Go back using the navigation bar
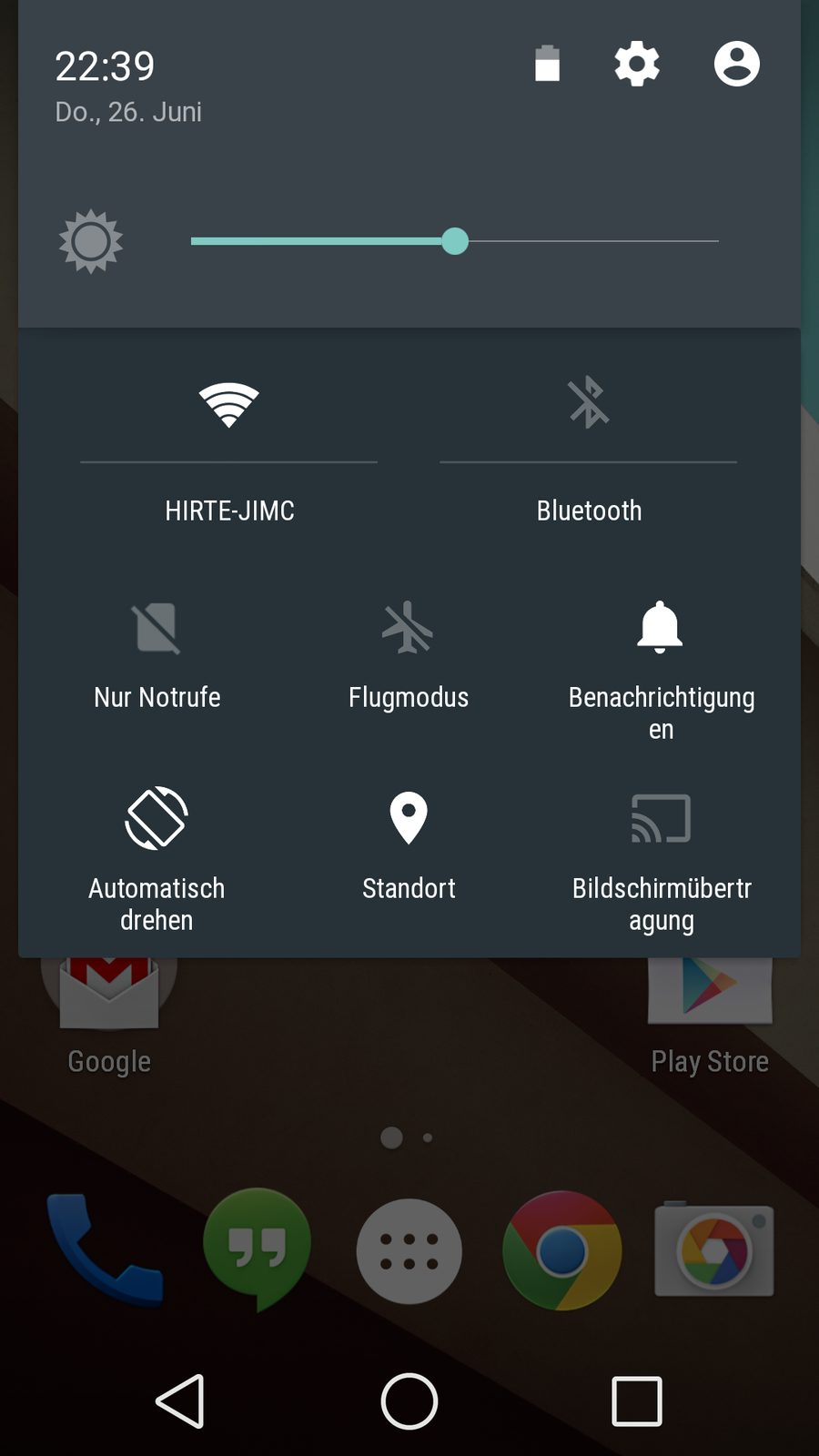This screenshot has width=819, height=1456. point(180,1401)
